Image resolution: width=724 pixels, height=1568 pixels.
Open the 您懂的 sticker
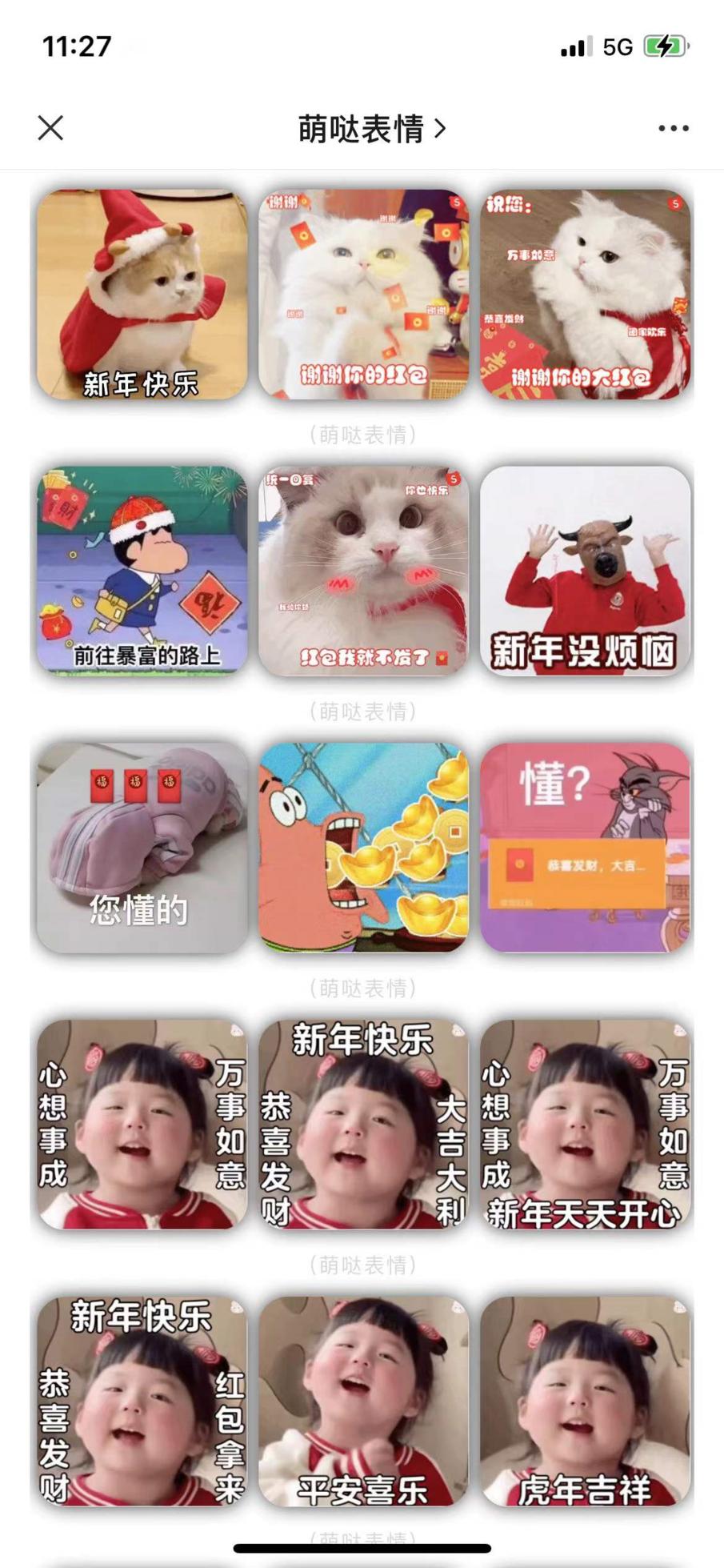pos(142,848)
